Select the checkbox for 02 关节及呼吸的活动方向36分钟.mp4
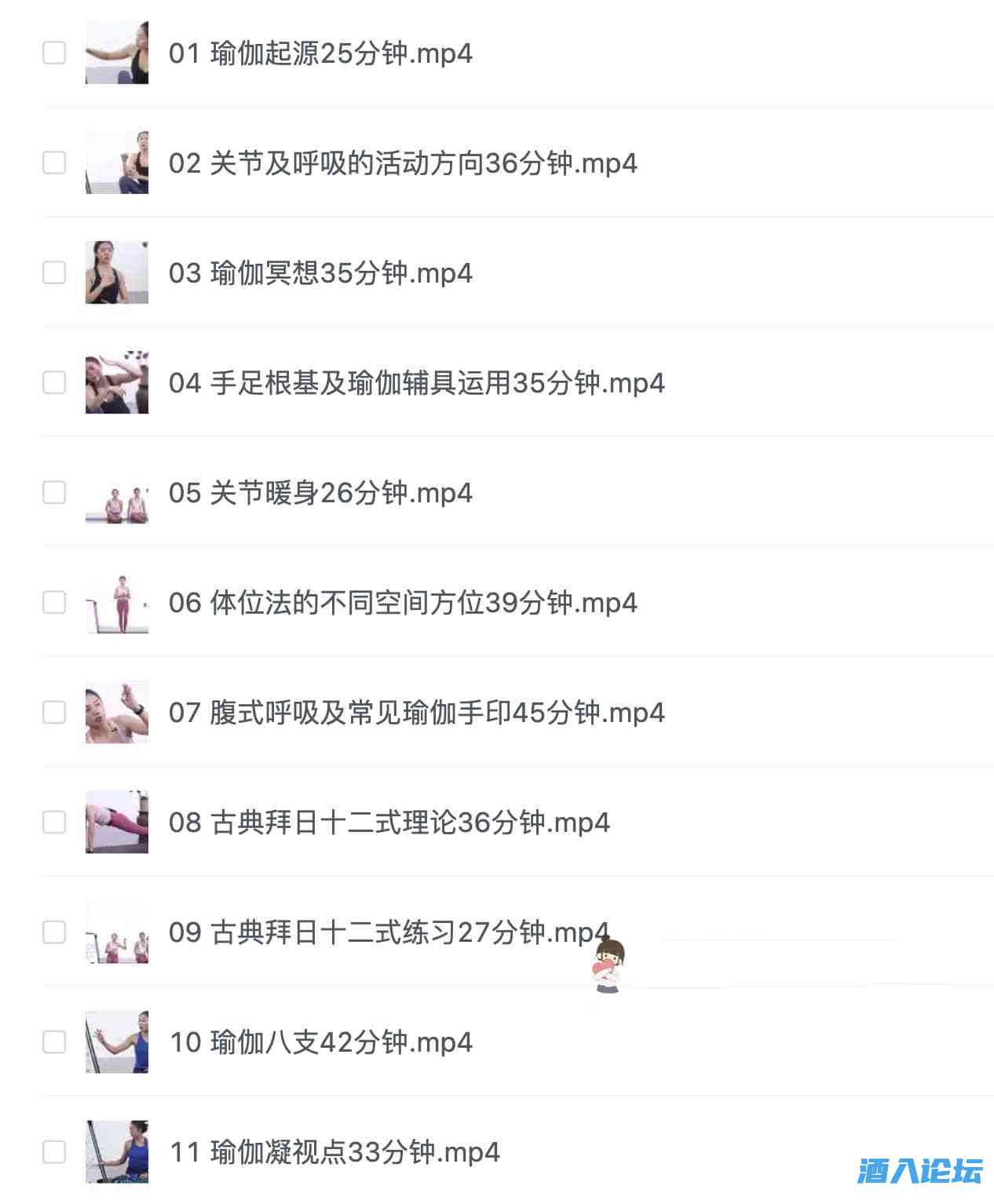The image size is (994, 1204). (x=54, y=162)
